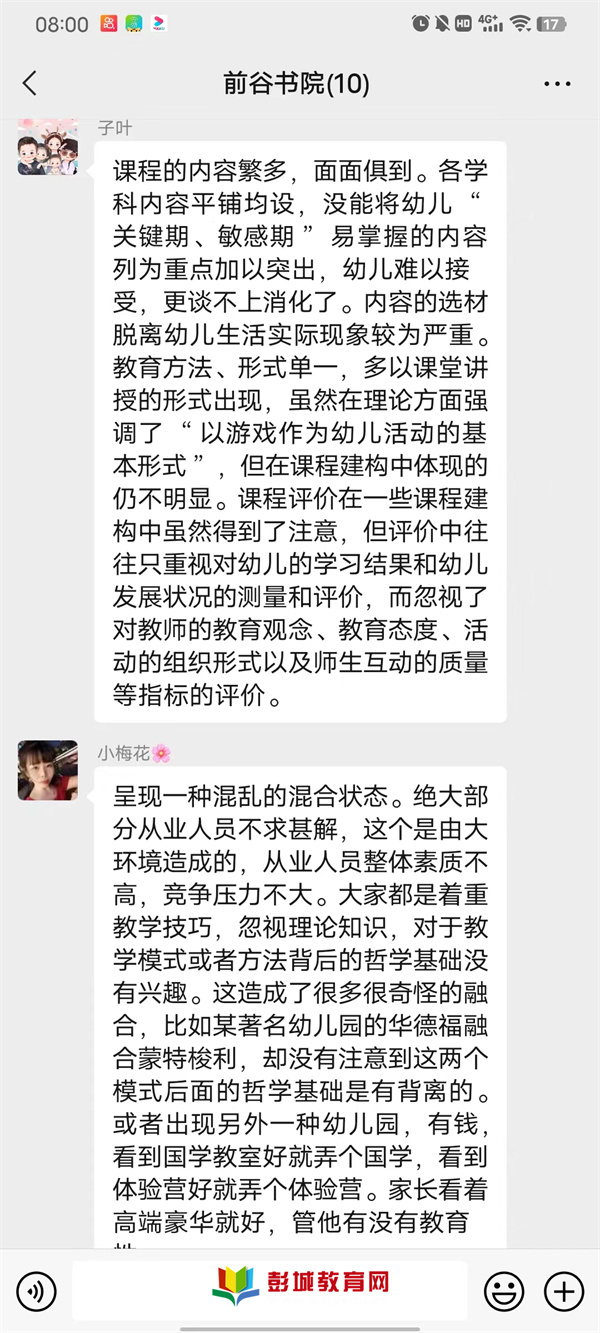
Task: Tap the message text input field
Action: point(269,1291)
